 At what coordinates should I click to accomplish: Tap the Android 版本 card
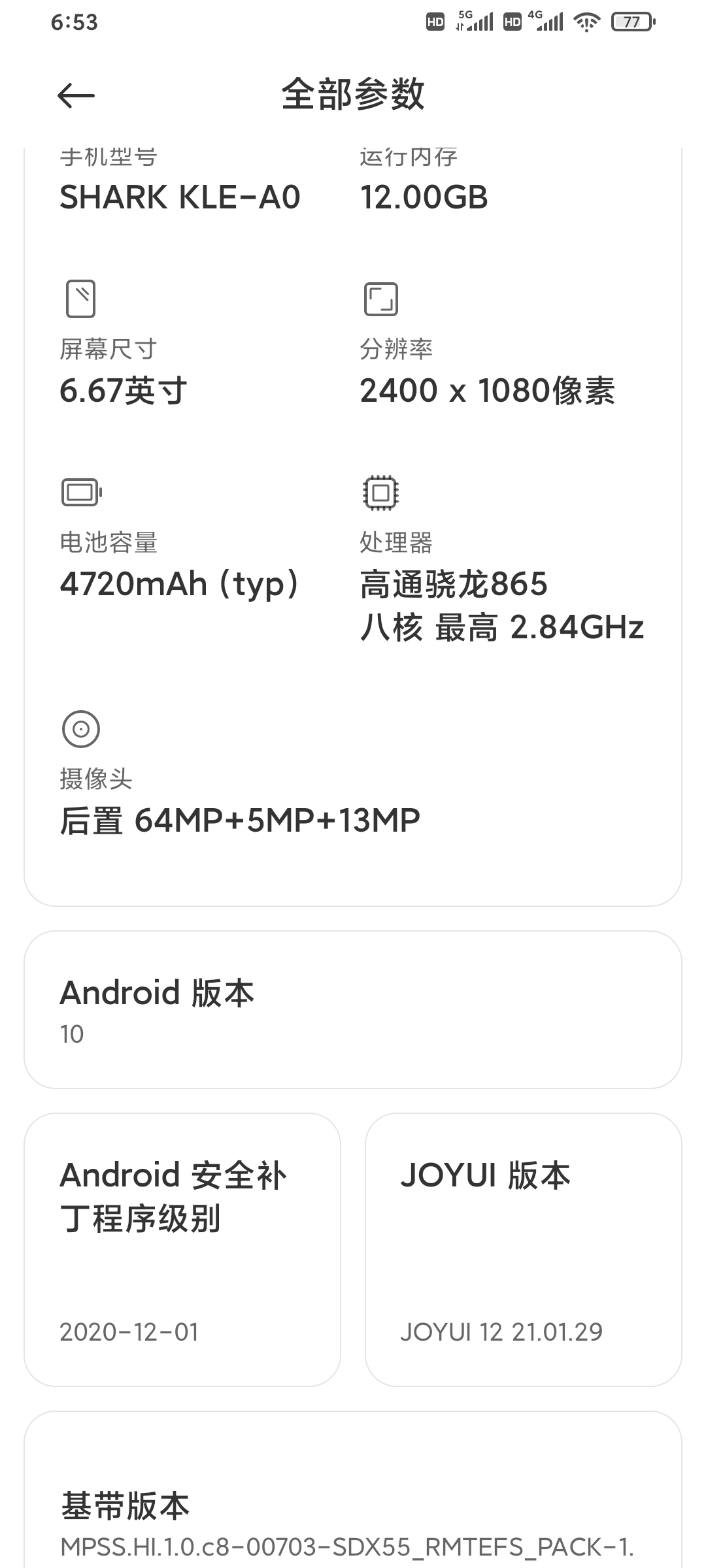click(x=353, y=1010)
